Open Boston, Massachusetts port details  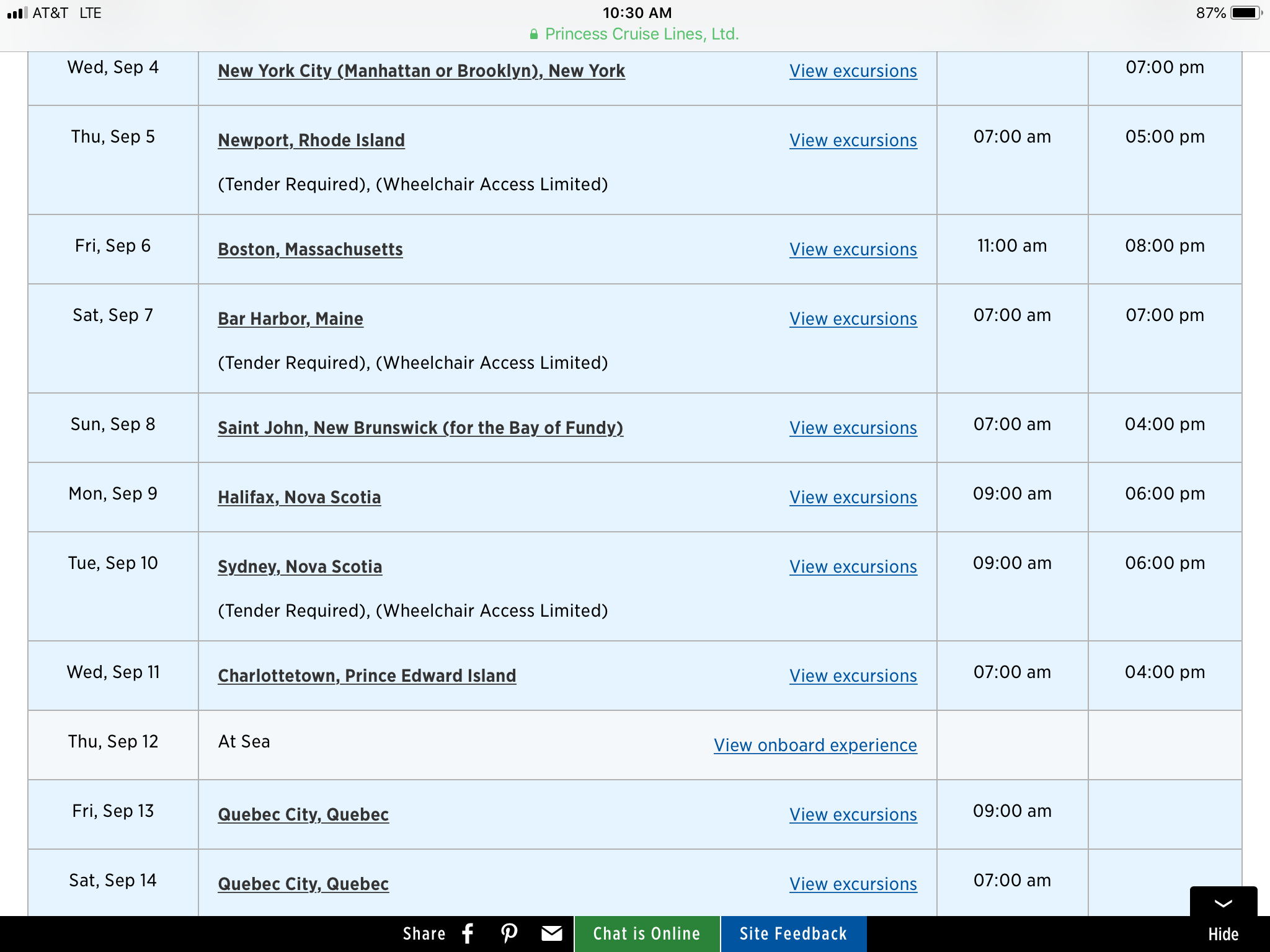click(x=310, y=250)
